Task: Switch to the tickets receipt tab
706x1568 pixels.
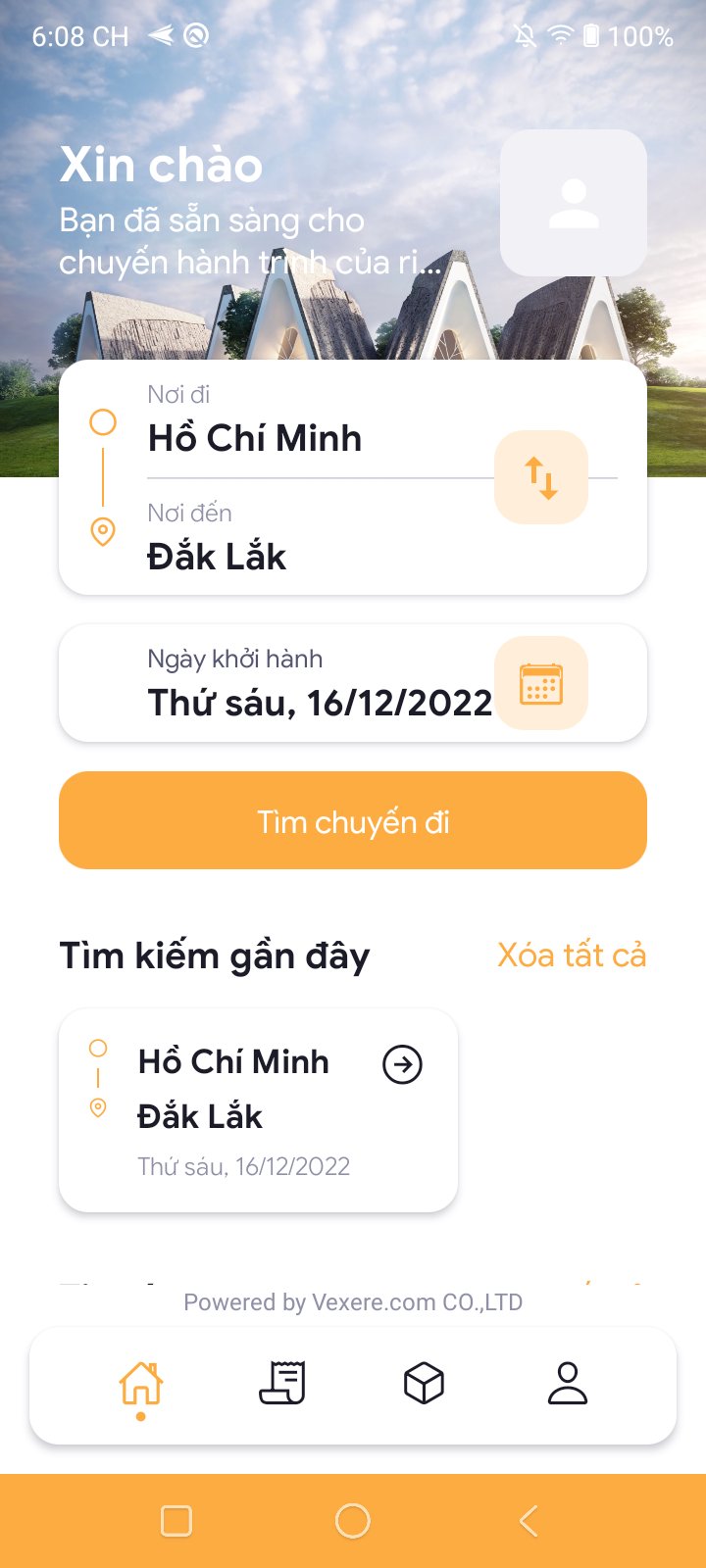Action: [x=282, y=1384]
